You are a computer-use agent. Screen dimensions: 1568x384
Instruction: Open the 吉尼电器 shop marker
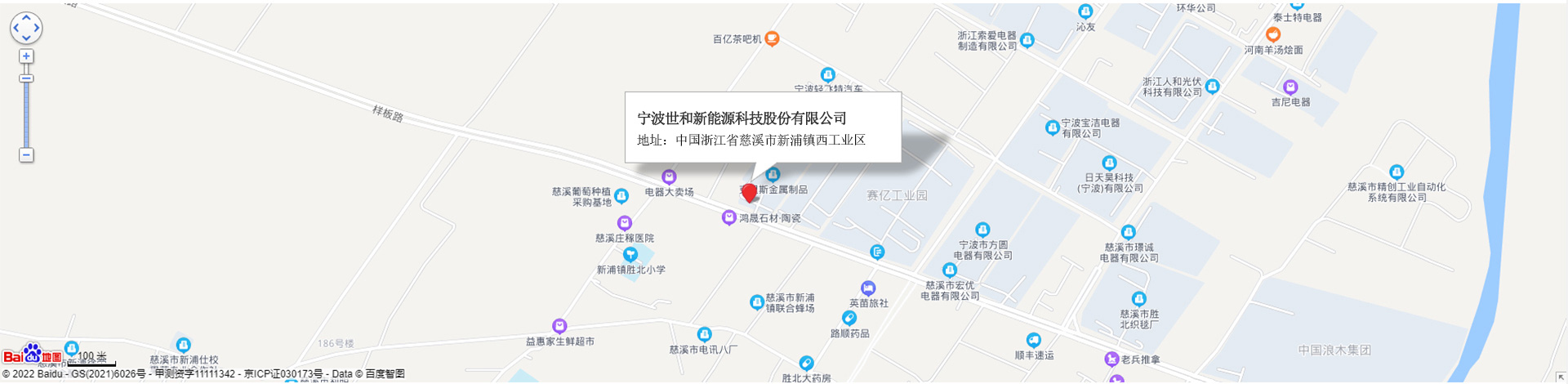(1290, 87)
